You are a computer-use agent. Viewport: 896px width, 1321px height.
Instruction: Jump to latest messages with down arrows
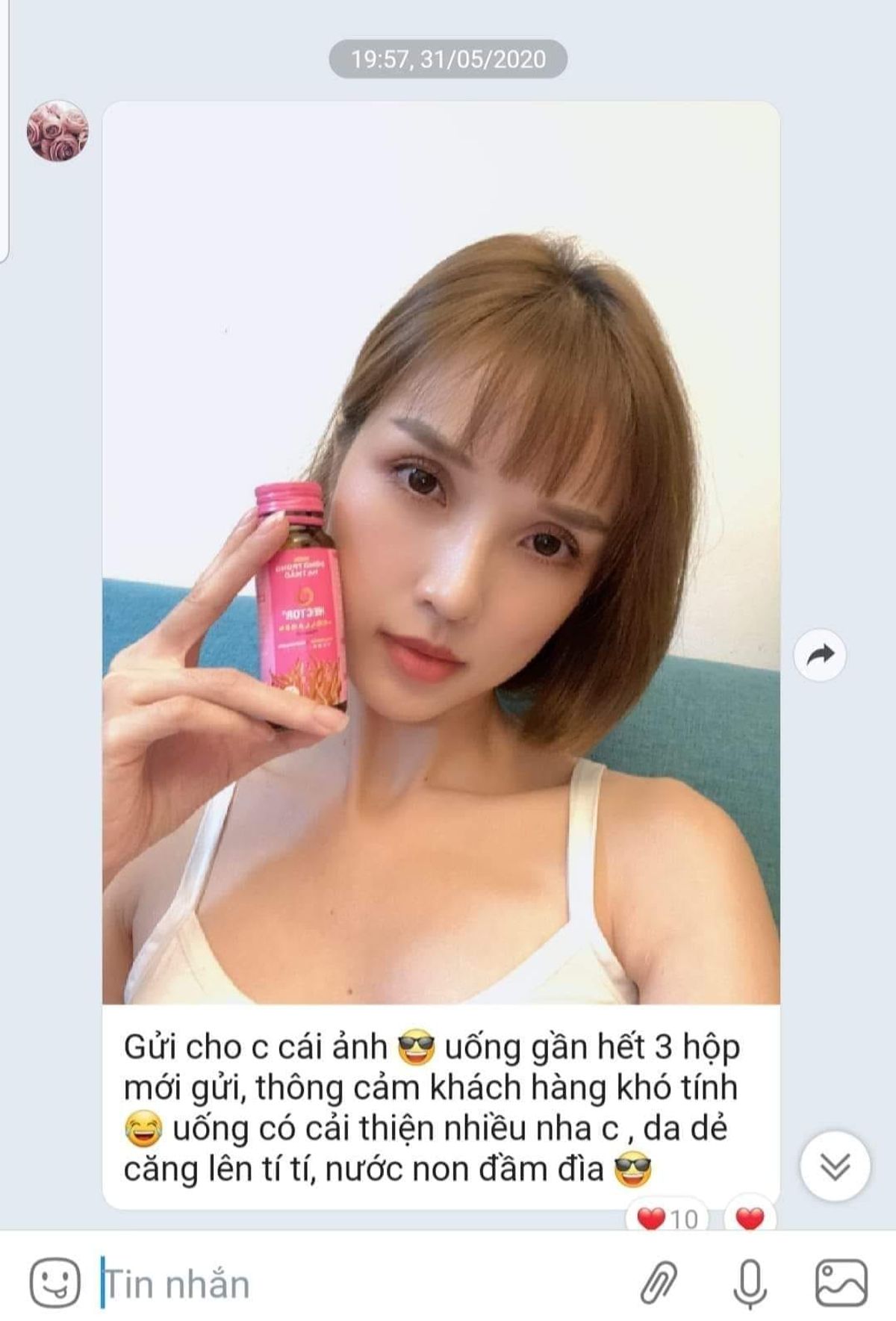[834, 1166]
